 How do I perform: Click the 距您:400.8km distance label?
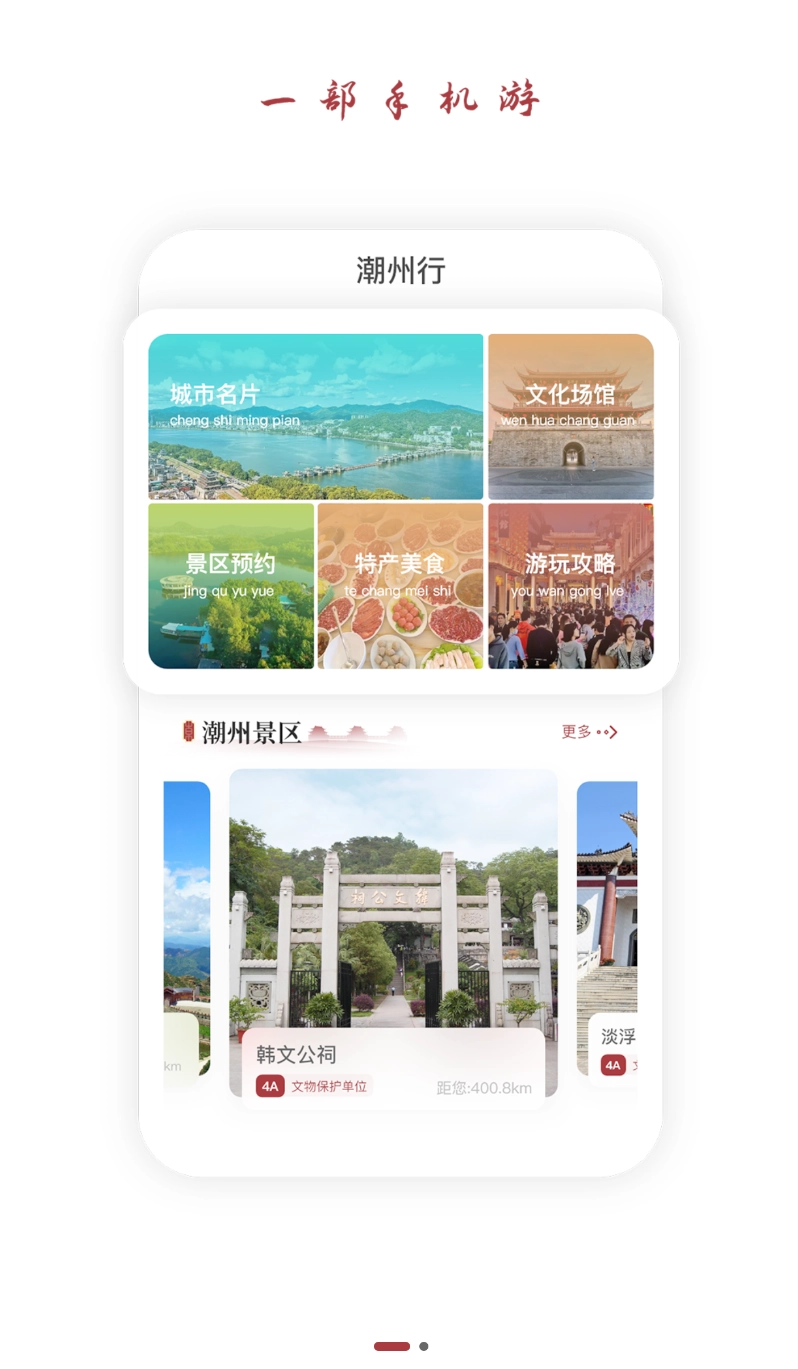(483, 1089)
